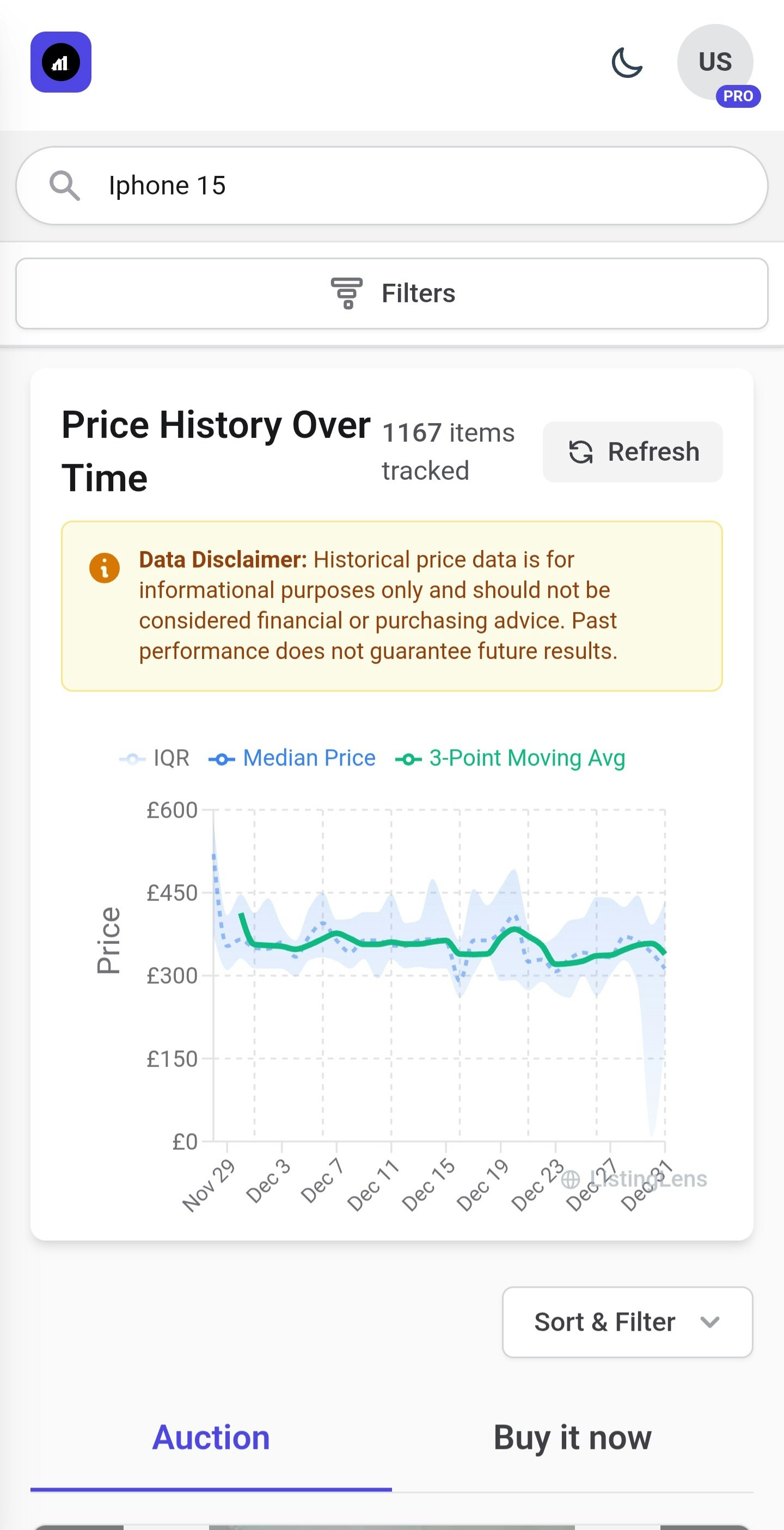Select the funnel icon inside Filters

(346, 292)
